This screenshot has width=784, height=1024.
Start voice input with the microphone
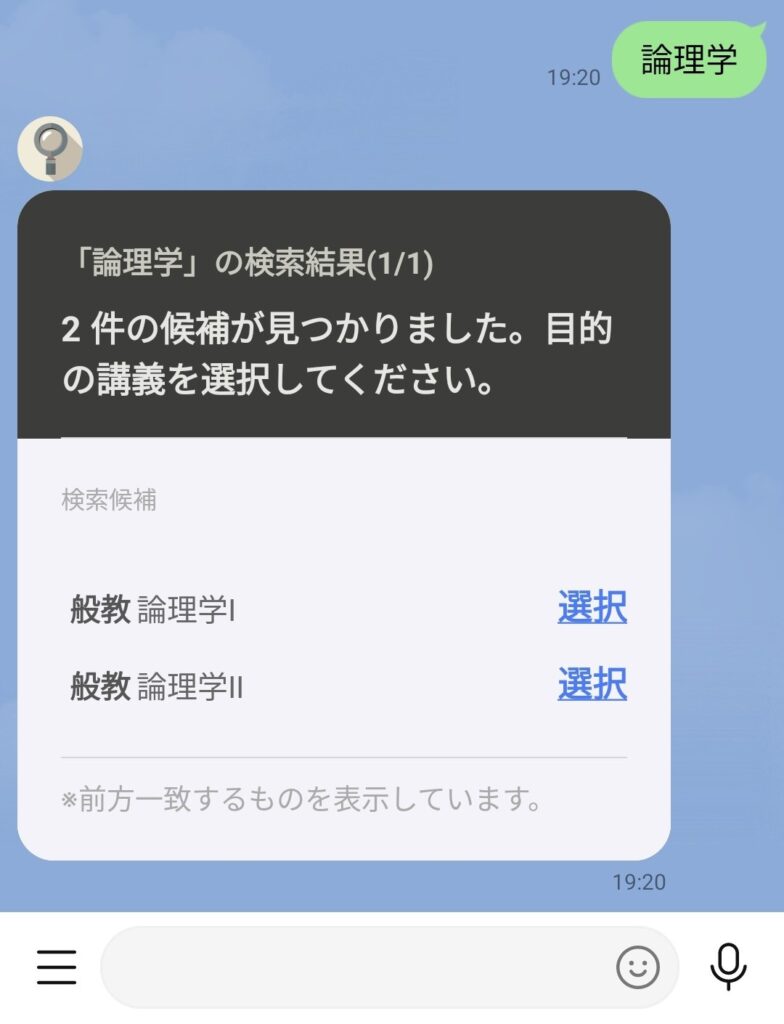[x=728, y=967]
